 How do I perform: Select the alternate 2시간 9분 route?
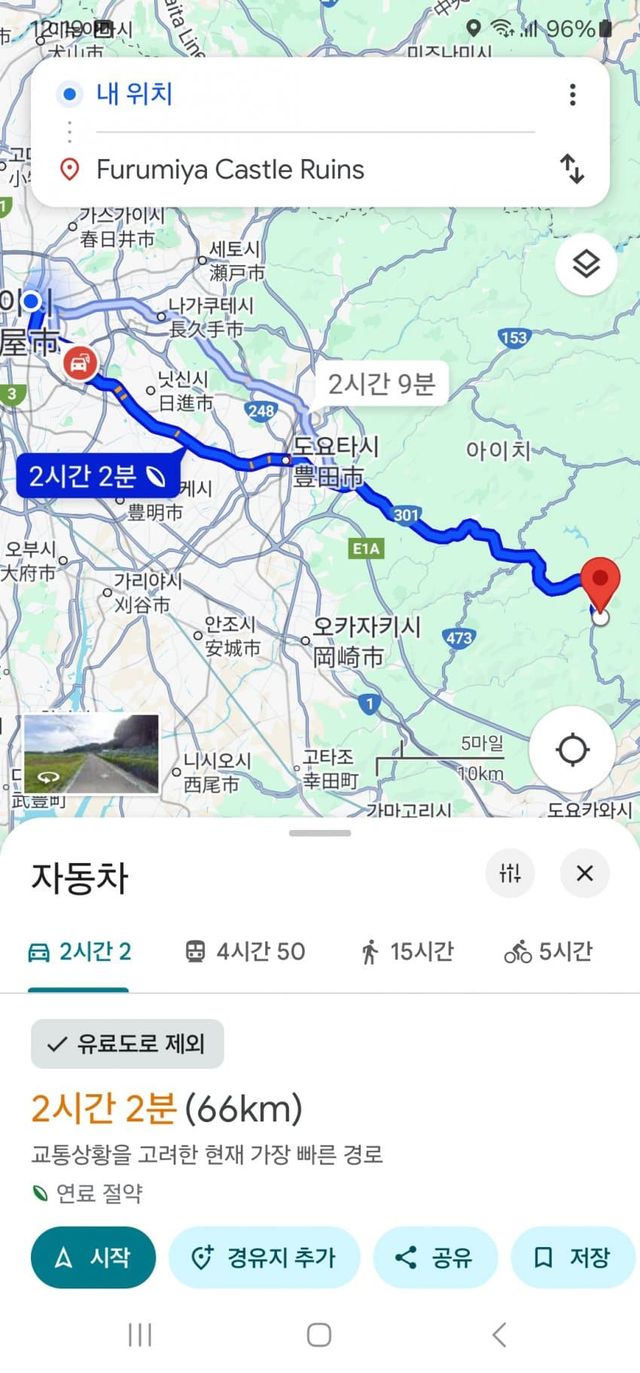click(381, 384)
